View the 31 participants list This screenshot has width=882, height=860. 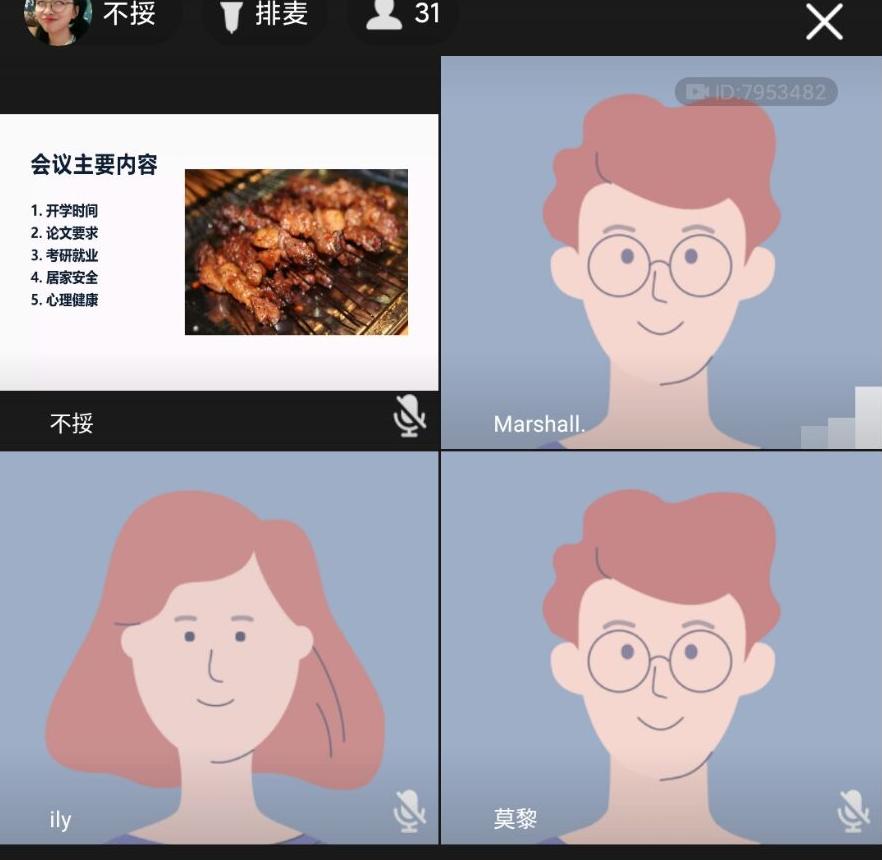coord(404,15)
